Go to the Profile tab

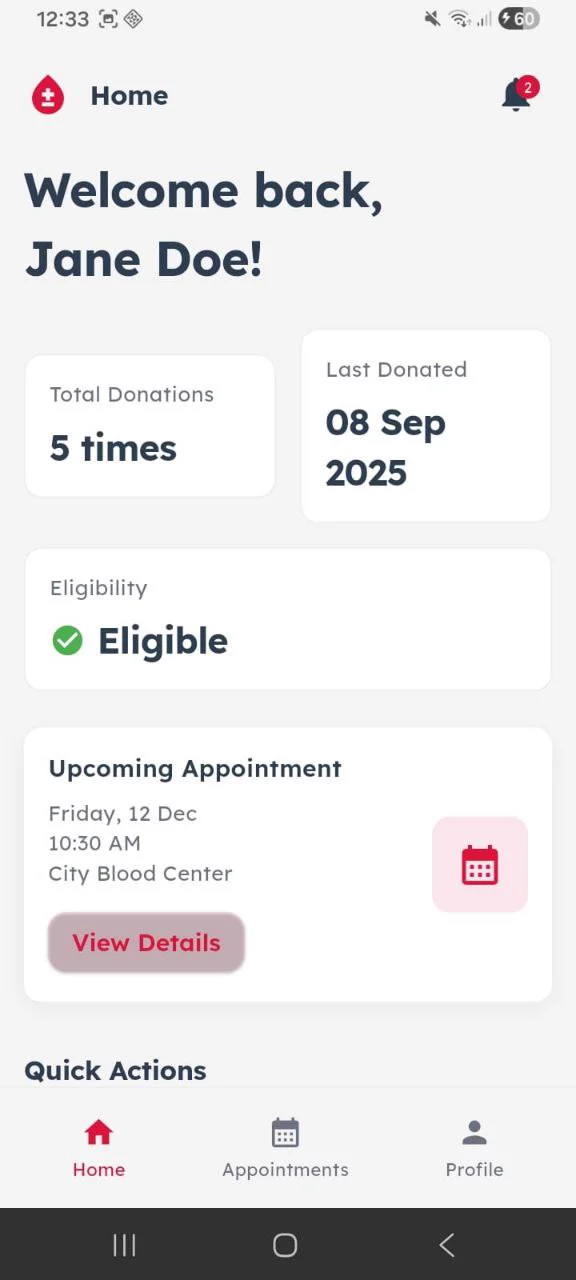[474, 1148]
